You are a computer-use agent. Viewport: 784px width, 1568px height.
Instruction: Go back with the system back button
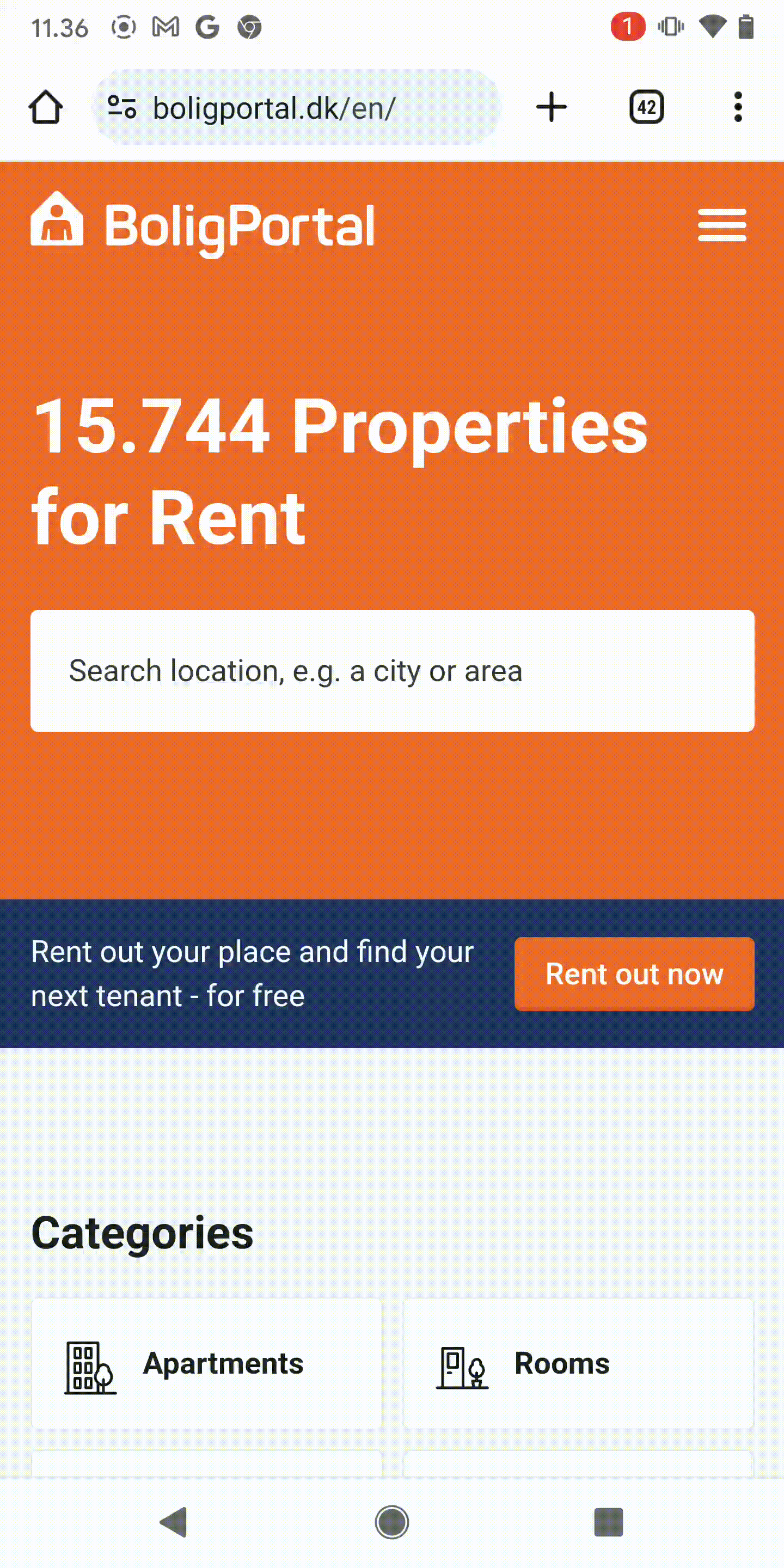(x=174, y=1522)
